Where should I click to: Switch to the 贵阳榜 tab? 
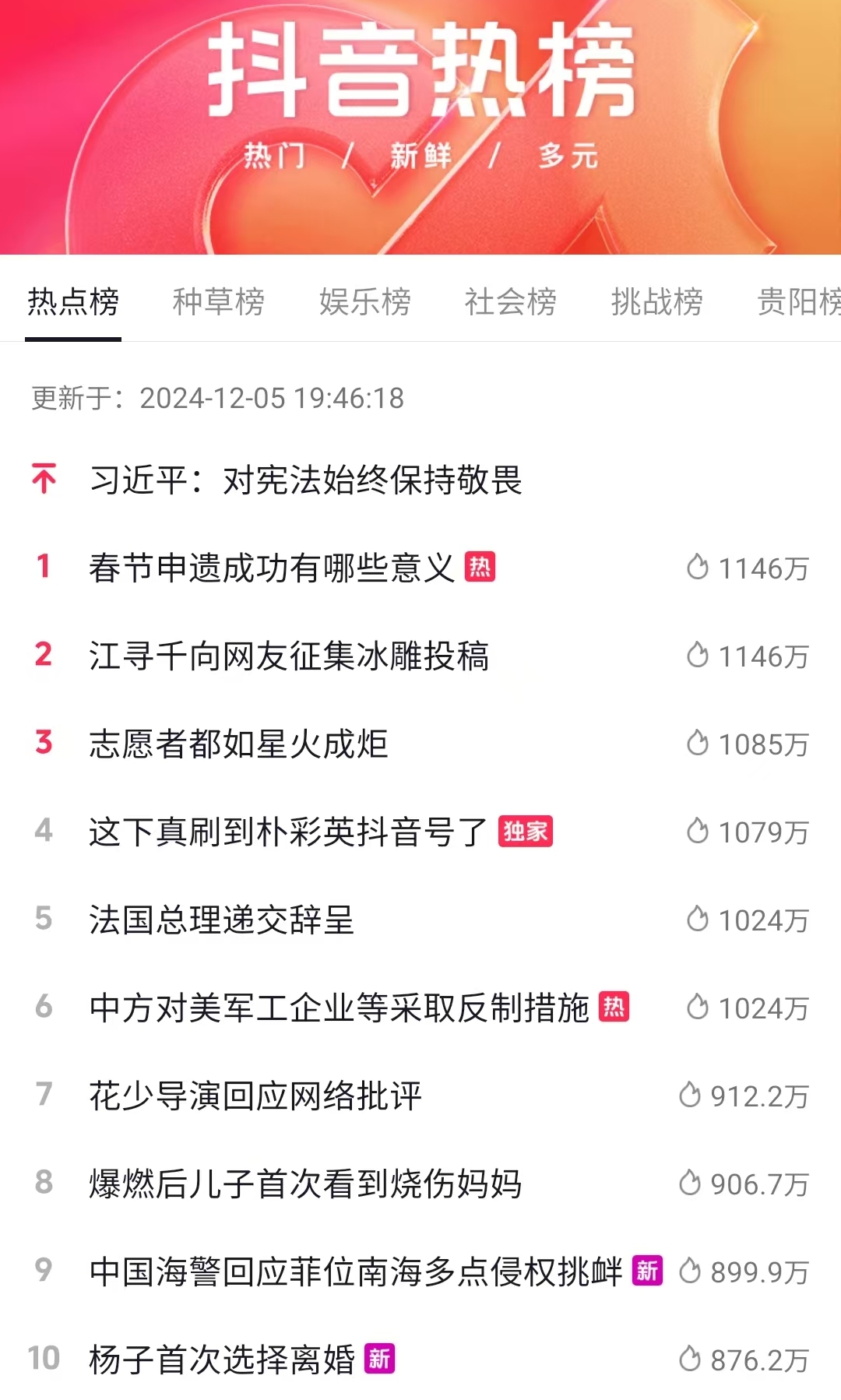[798, 302]
